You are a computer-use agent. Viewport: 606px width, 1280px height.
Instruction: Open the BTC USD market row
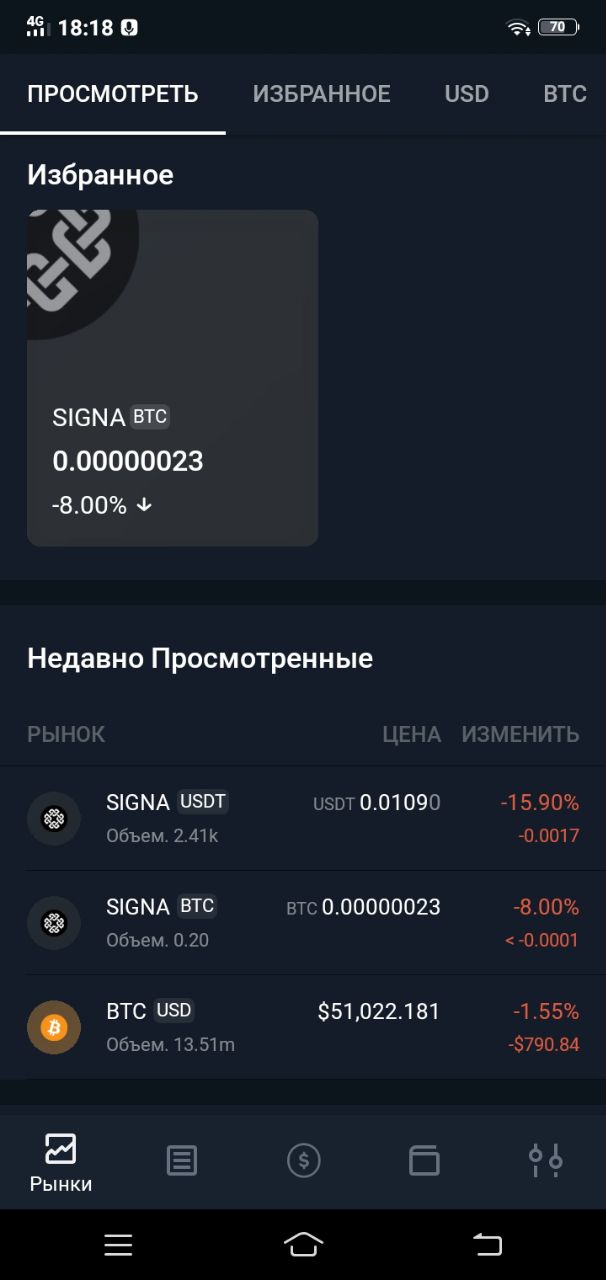tap(303, 1027)
